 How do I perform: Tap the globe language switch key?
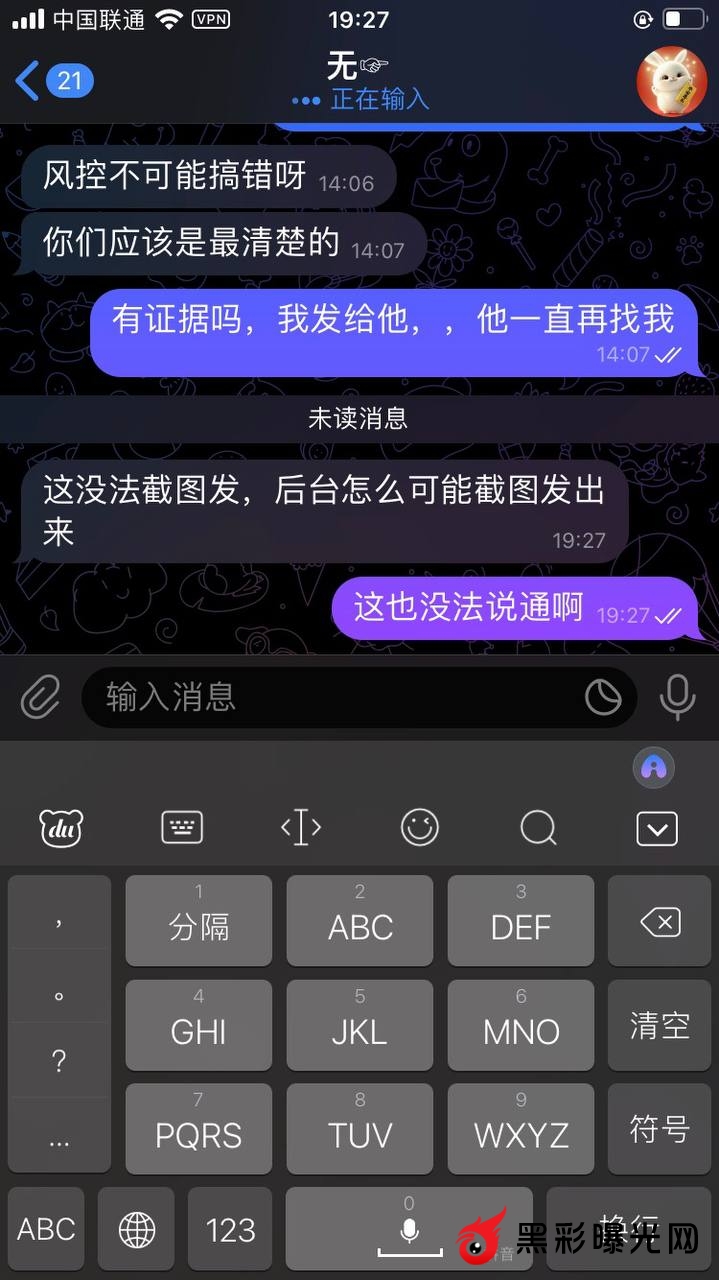(137, 1230)
